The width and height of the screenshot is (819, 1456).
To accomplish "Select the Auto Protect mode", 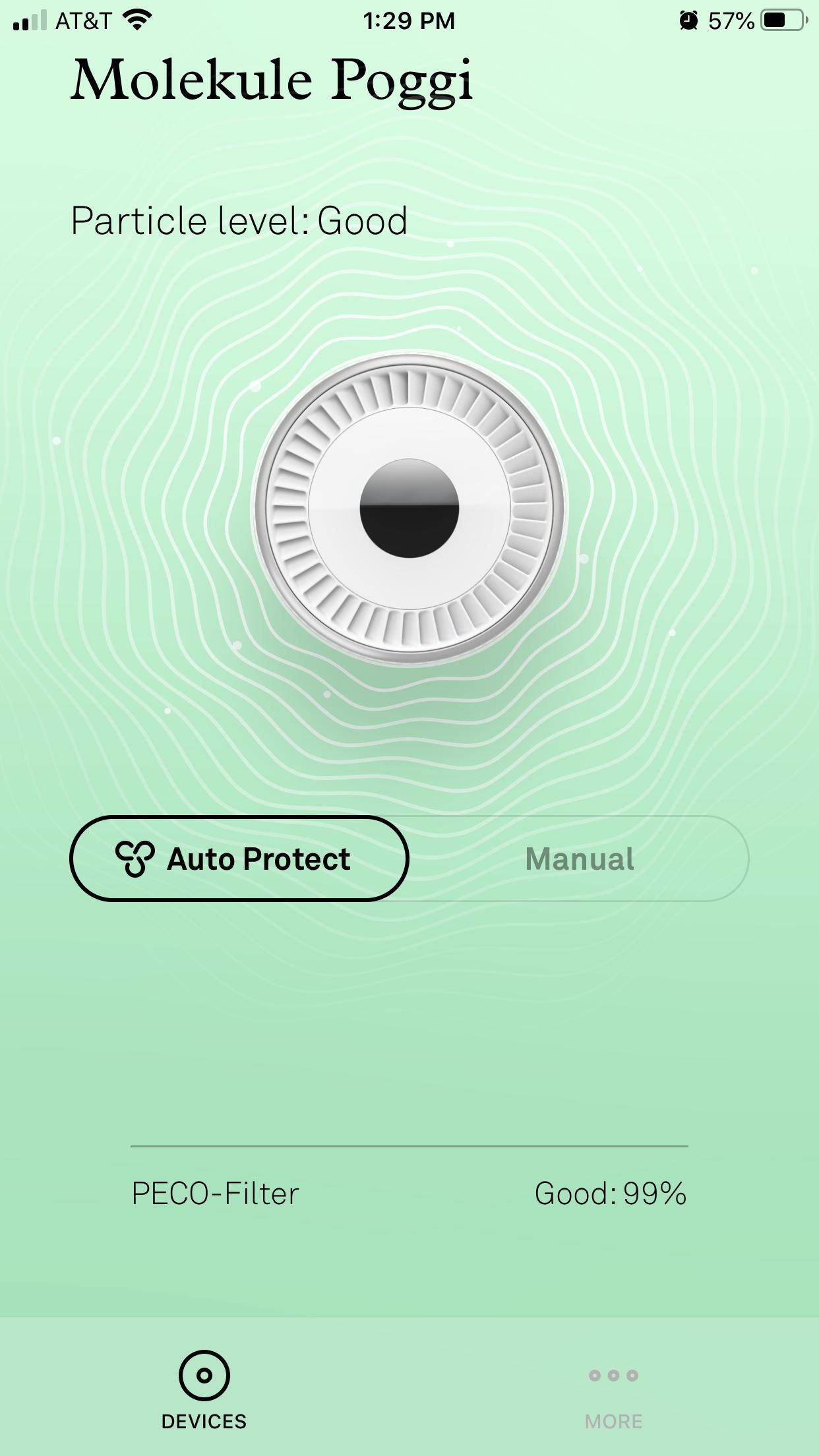I will coord(239,859).
